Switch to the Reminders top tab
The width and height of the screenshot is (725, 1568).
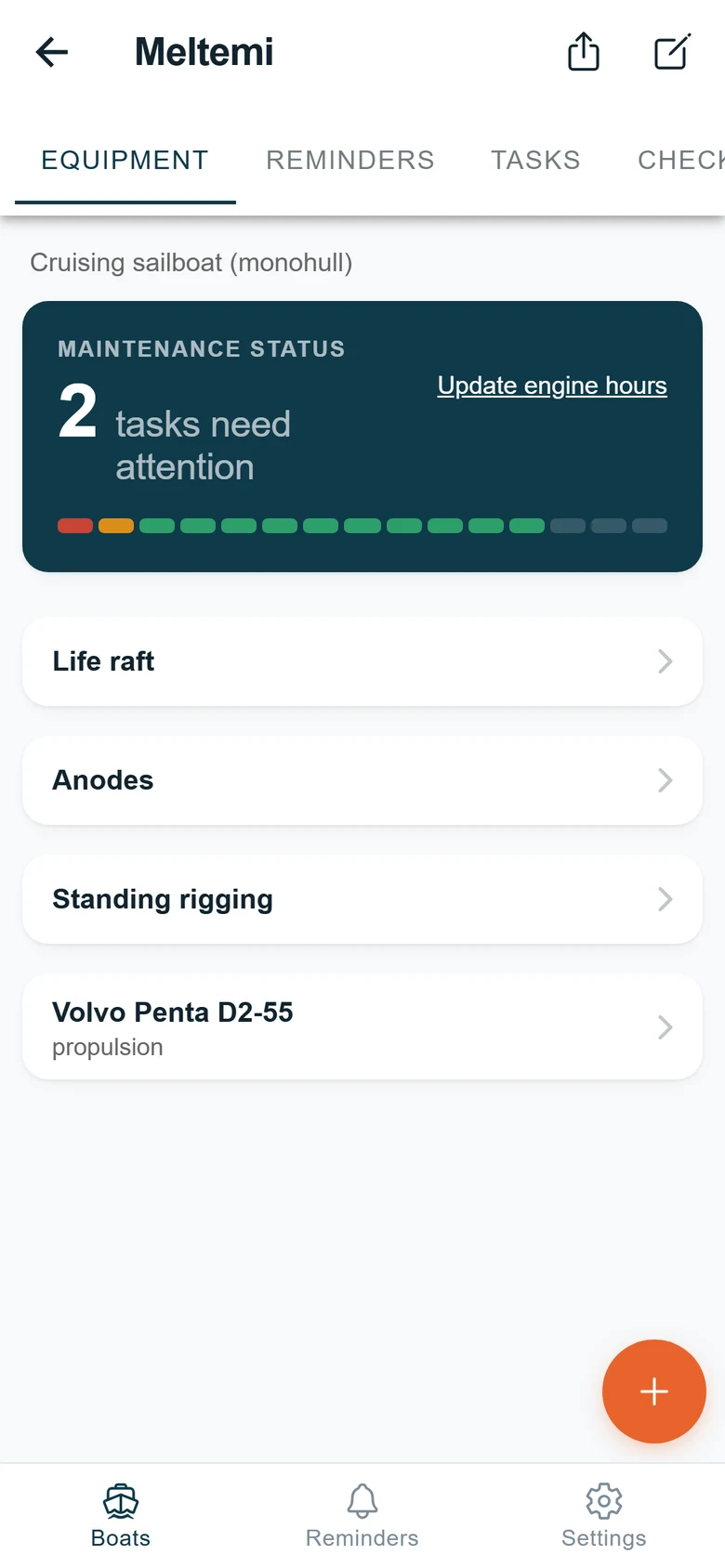point(350,161)
